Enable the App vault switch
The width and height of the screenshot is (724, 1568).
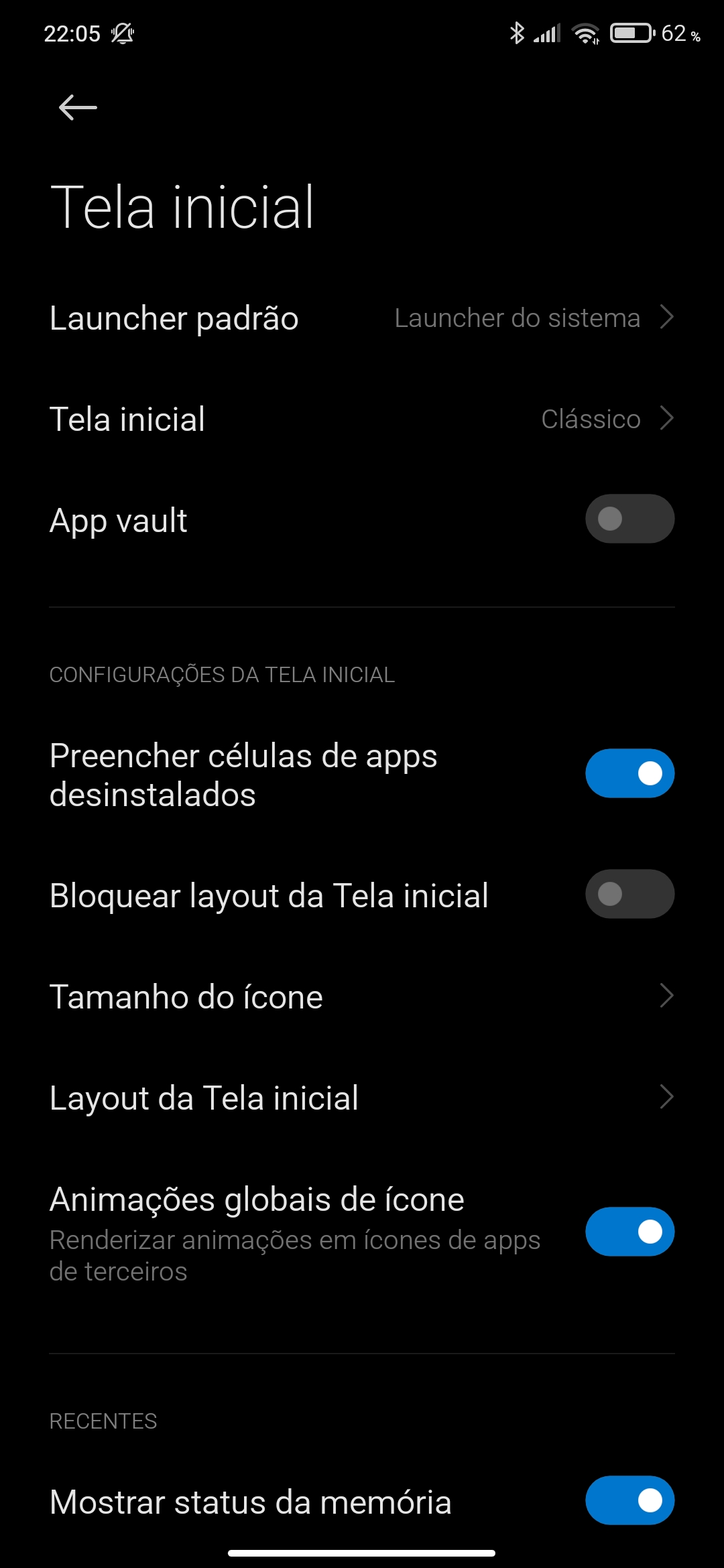(629, 519)
